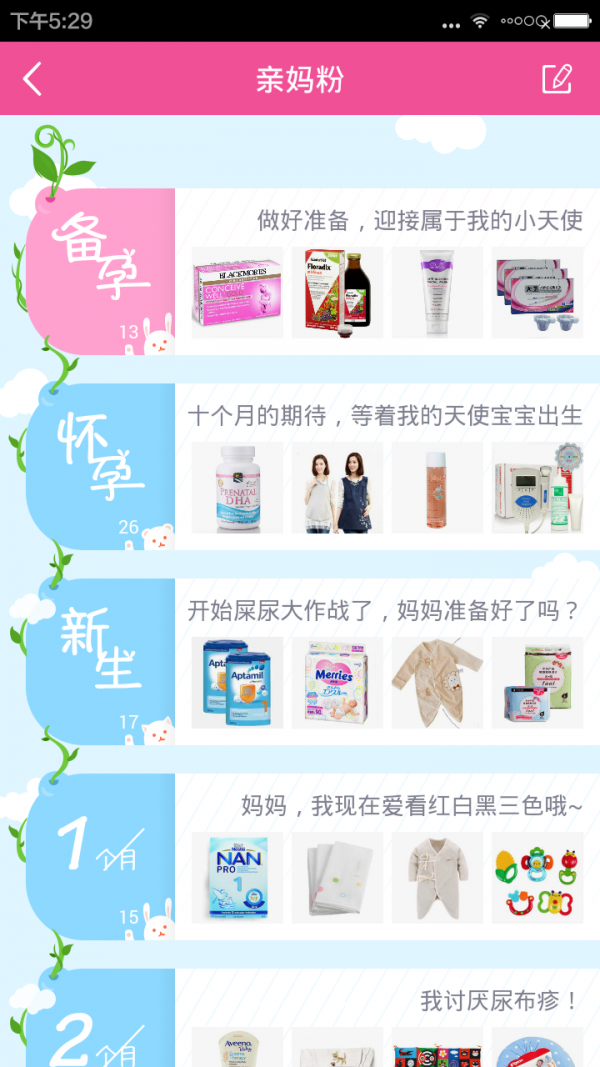The image size is (600, 1067).
Task: Open the colorful baby rattle toys product
Action: (538, 878)
